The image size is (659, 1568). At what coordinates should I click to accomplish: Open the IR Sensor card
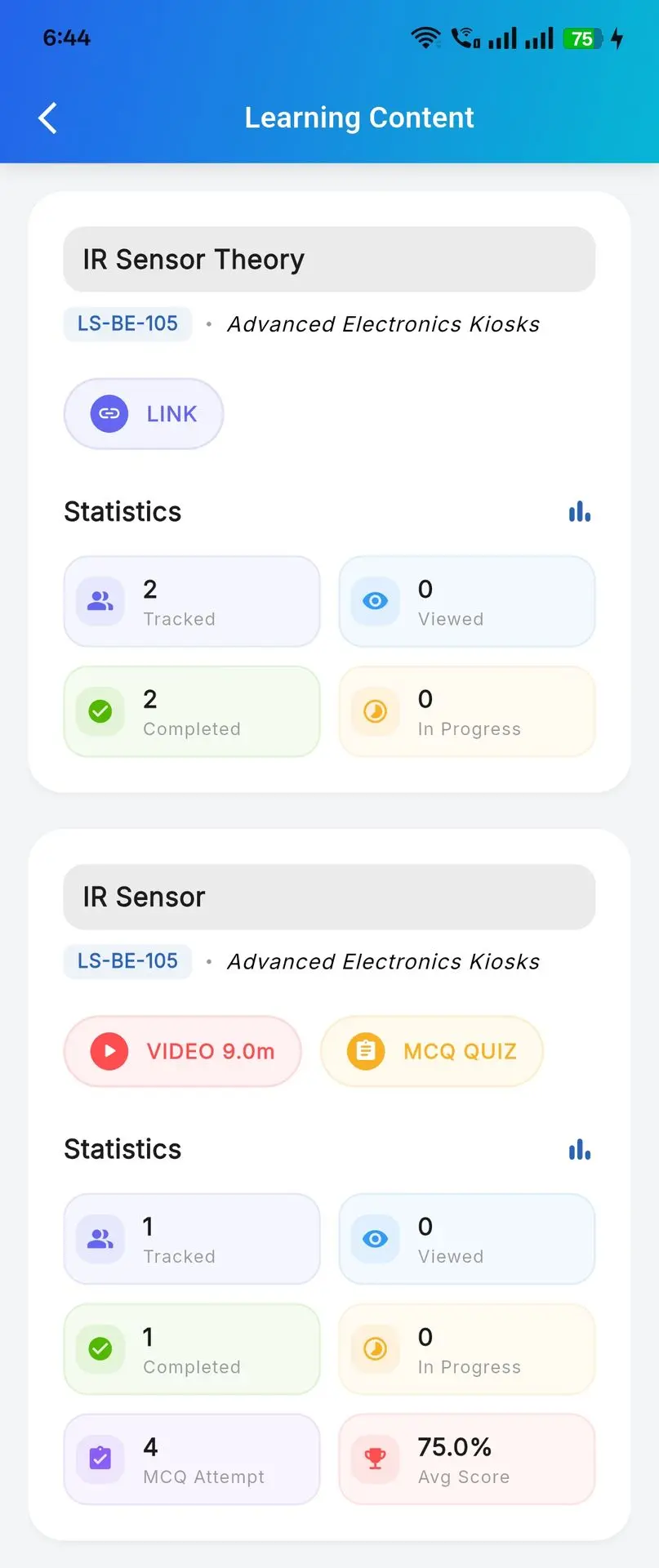pos(329,897)
